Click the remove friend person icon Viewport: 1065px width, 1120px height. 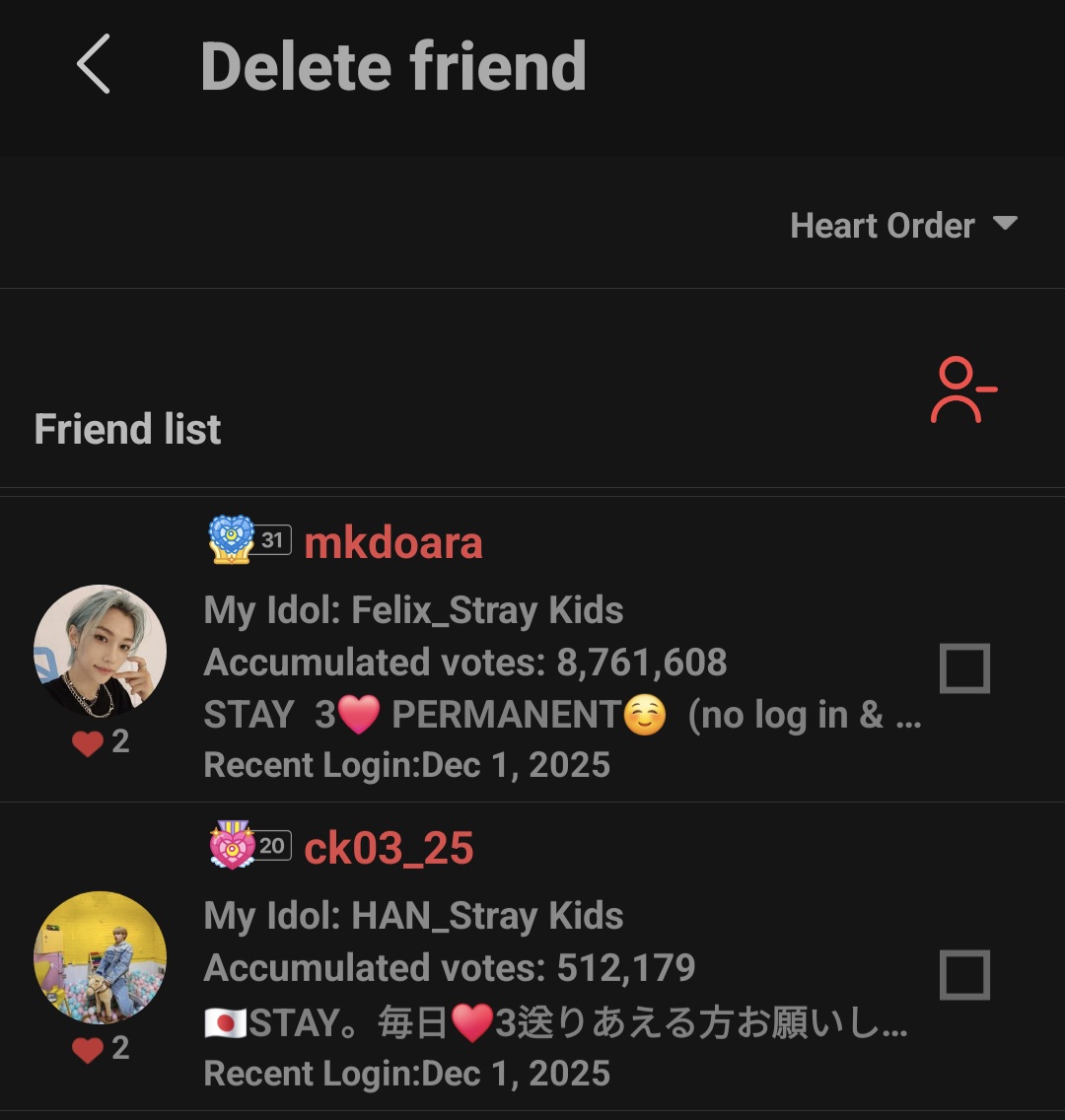[x=963, y=387]
